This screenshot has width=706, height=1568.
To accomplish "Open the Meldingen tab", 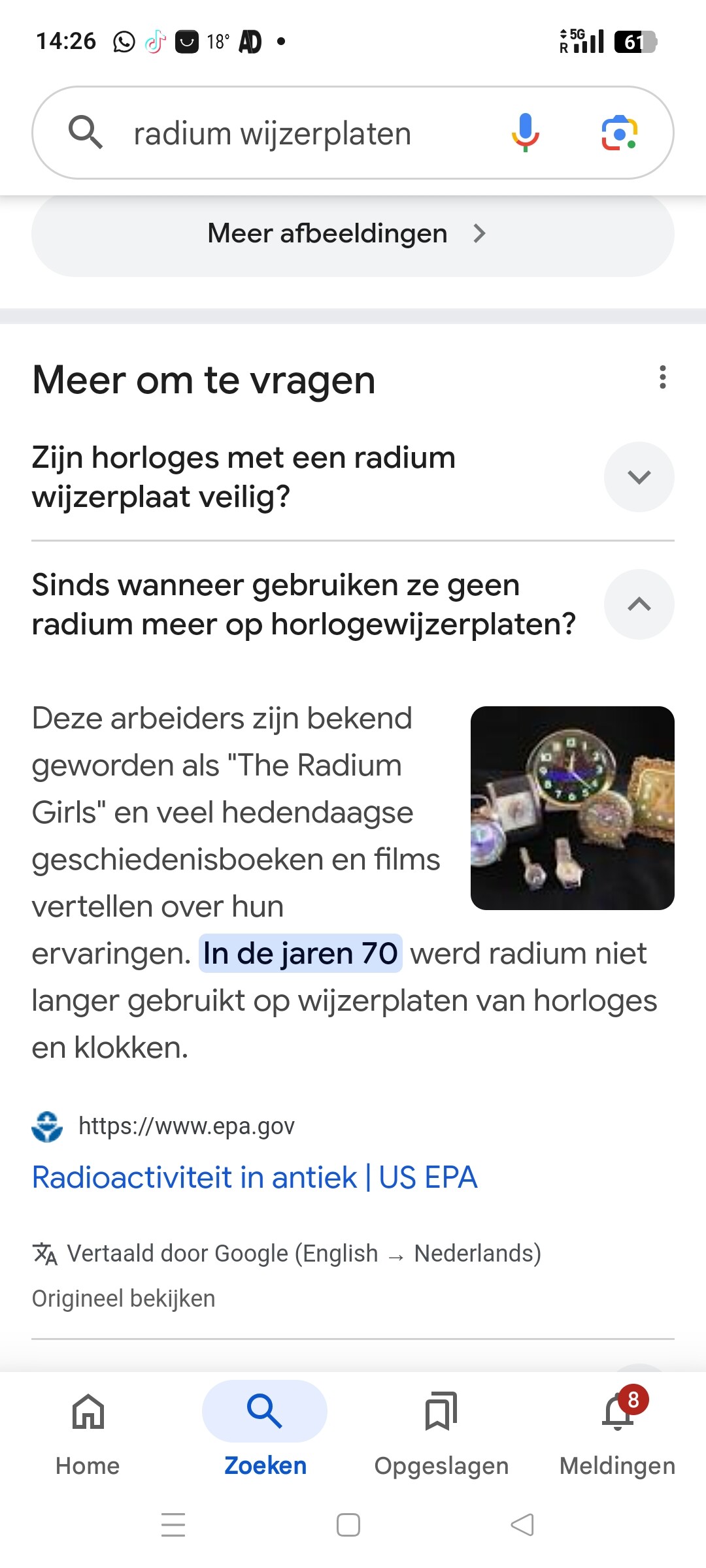I will (618, 1430).
